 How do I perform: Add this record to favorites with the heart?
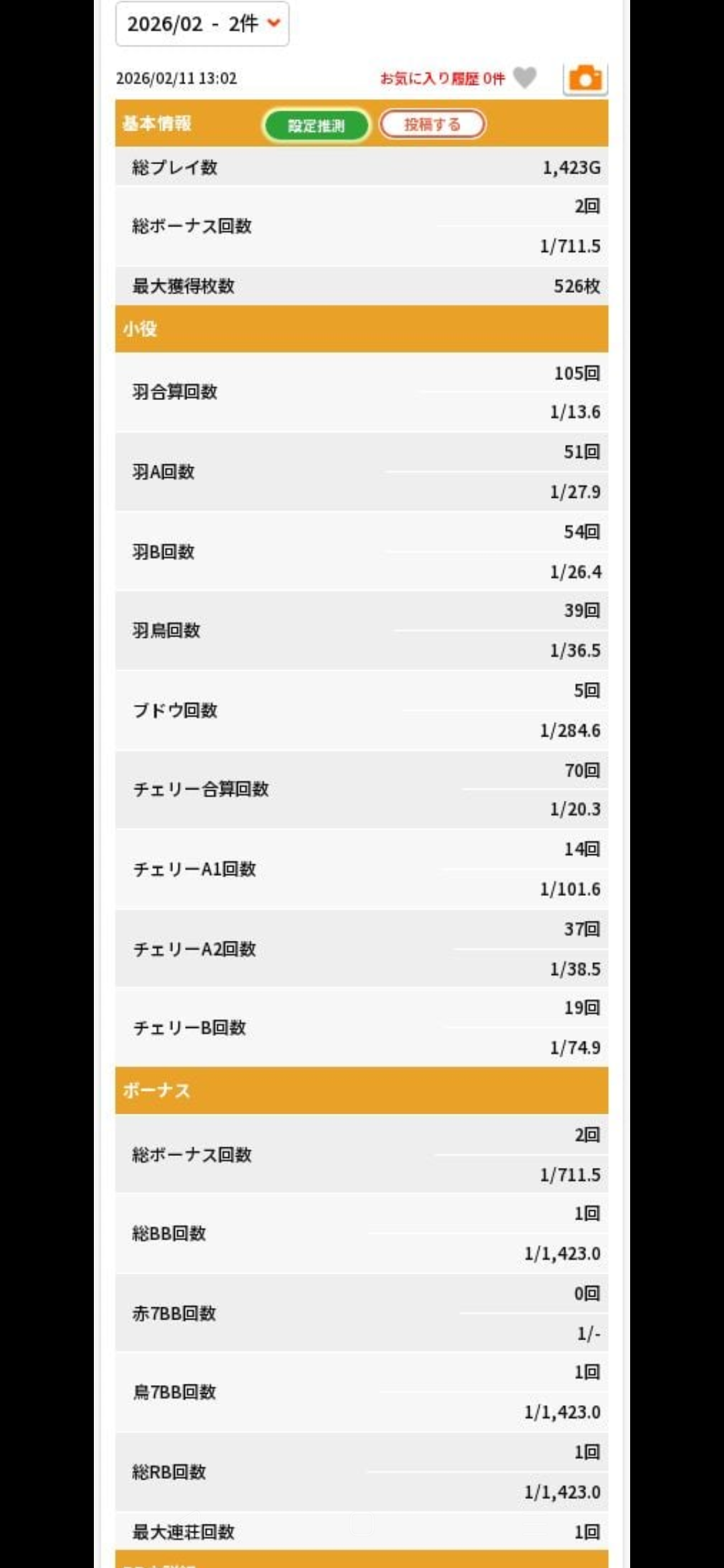(x=525, y=78)
